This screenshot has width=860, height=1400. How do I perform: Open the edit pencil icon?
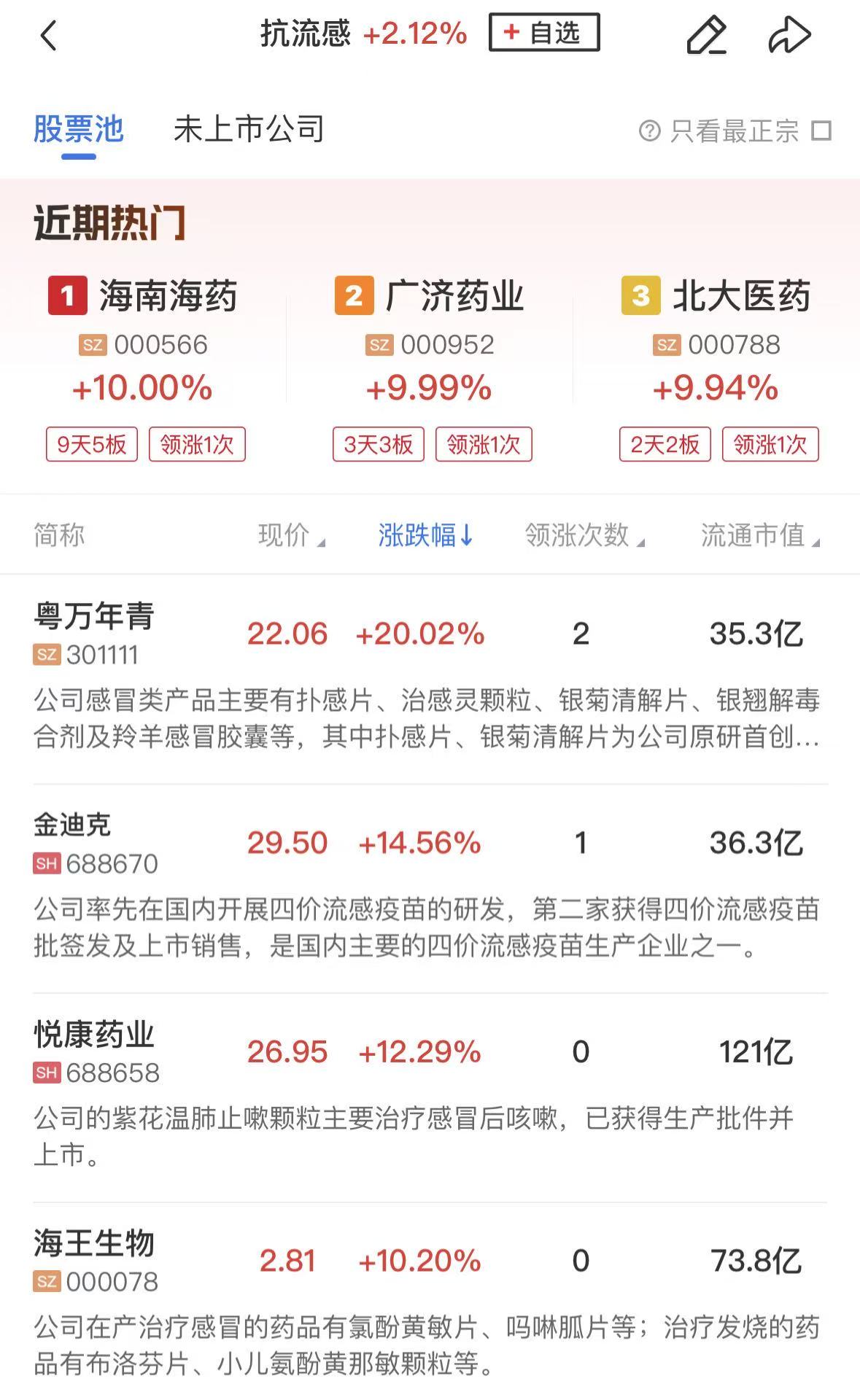click(706, 35)
